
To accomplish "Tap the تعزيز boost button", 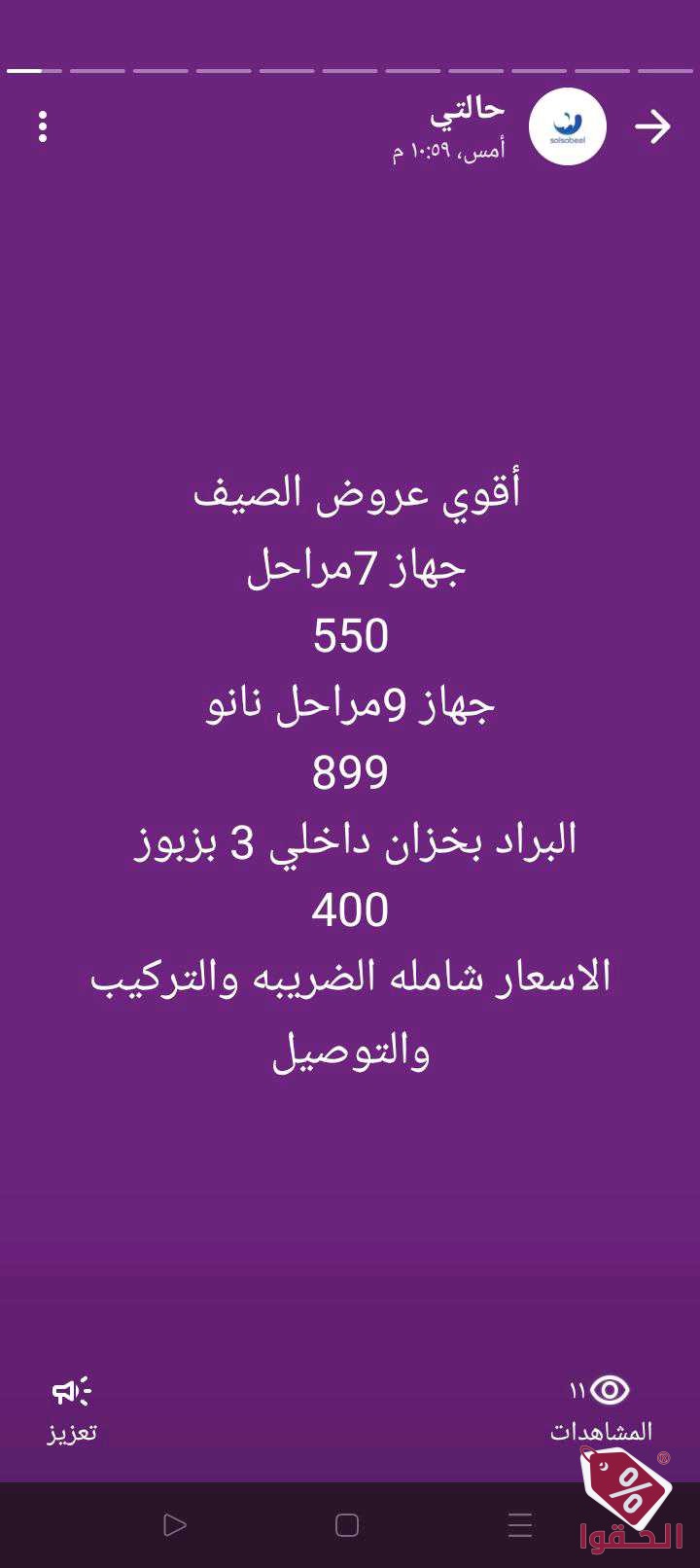I will (x=72, y=1408).
